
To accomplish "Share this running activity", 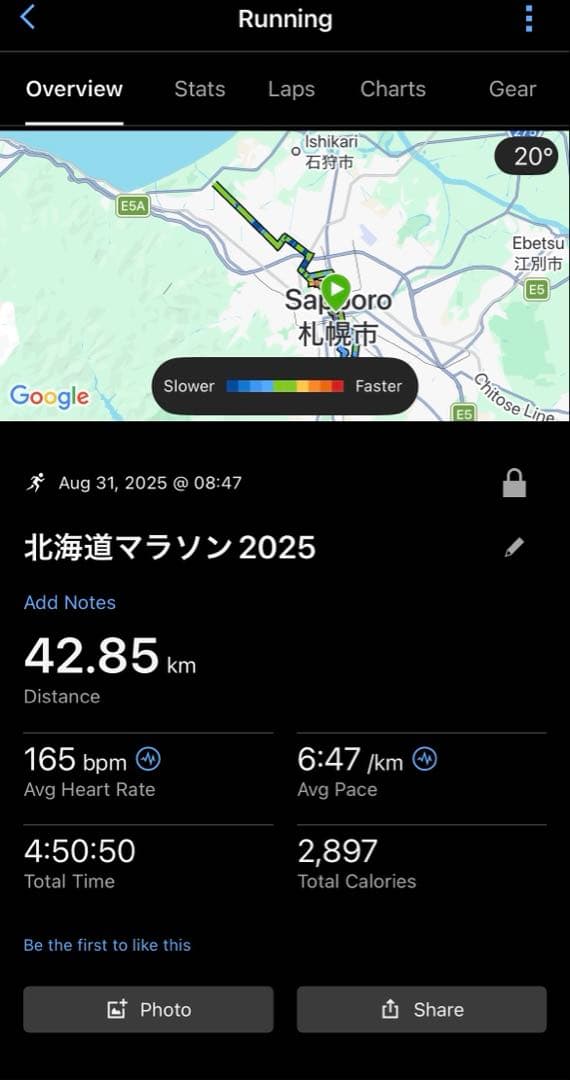I will [421, 1009].
